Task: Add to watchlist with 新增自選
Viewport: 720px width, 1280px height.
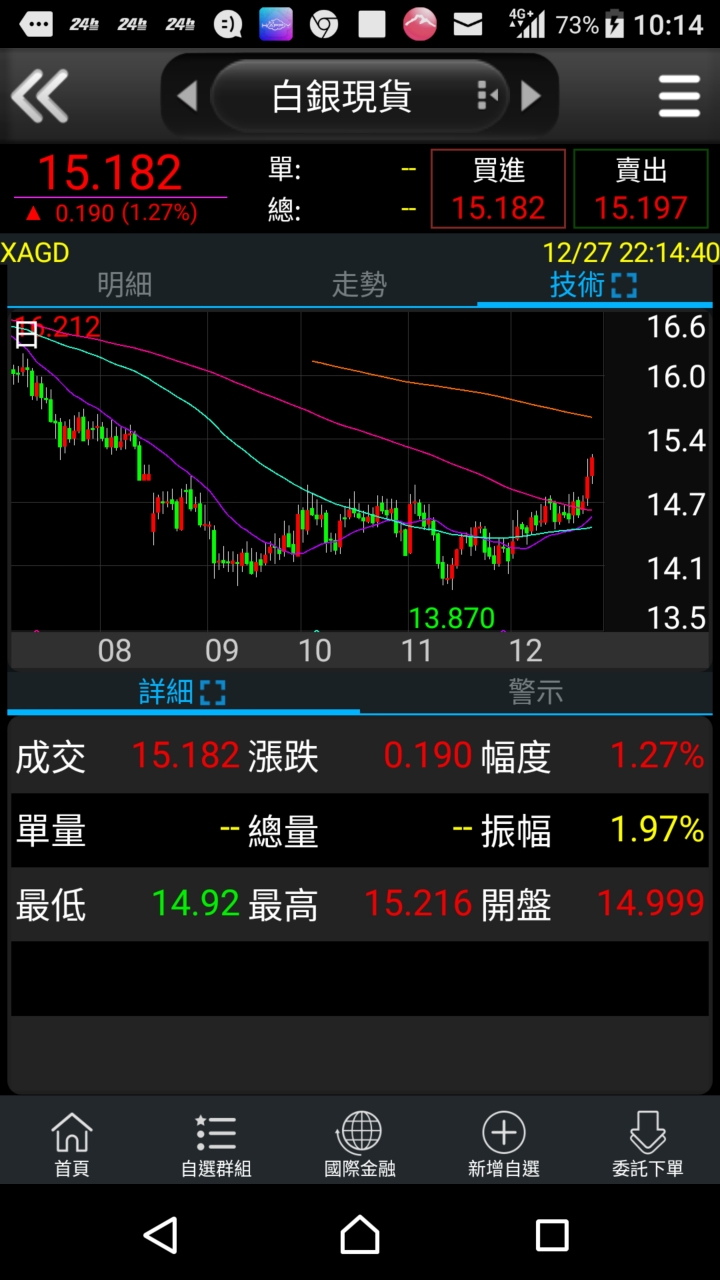Action: coord(504,1144)
